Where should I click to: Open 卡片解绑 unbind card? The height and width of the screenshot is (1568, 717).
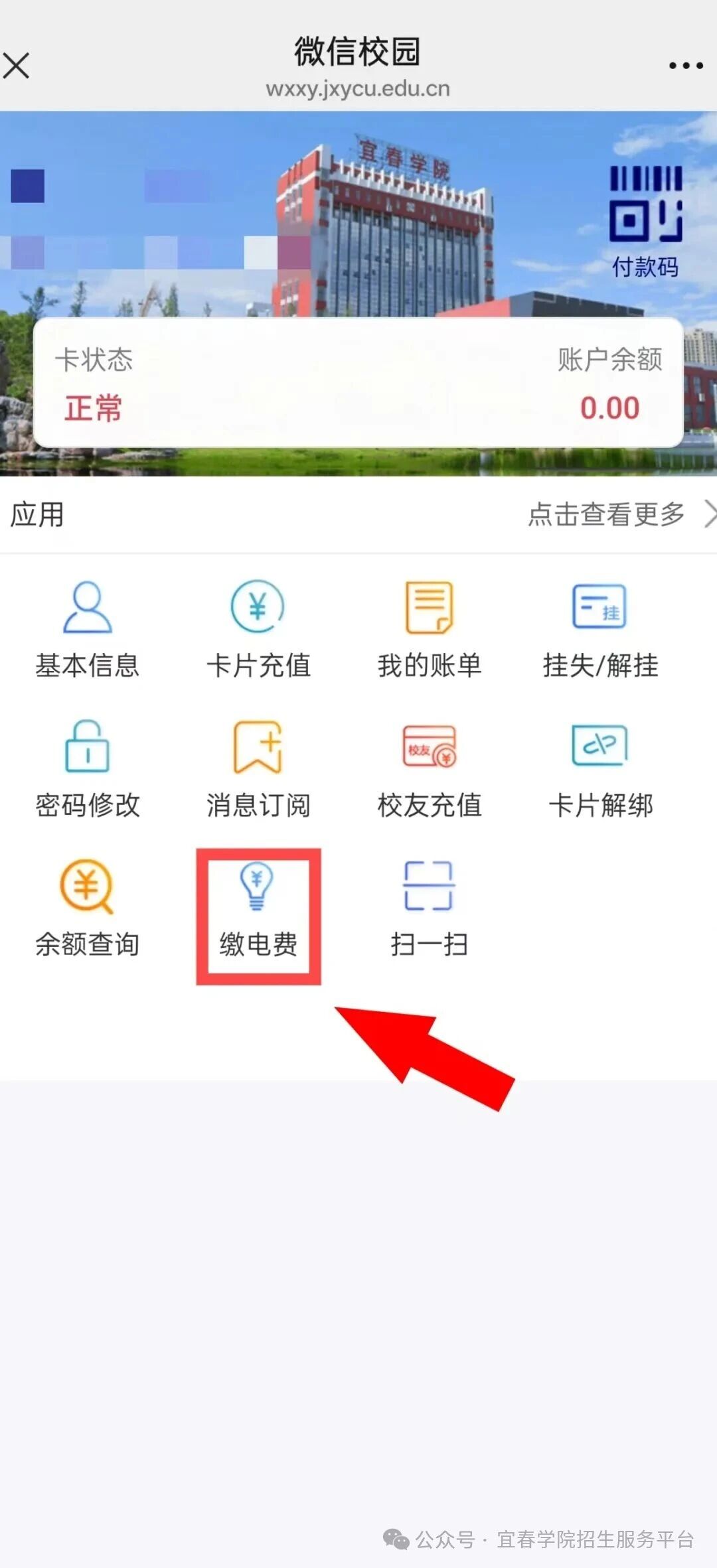click(600, 769)
